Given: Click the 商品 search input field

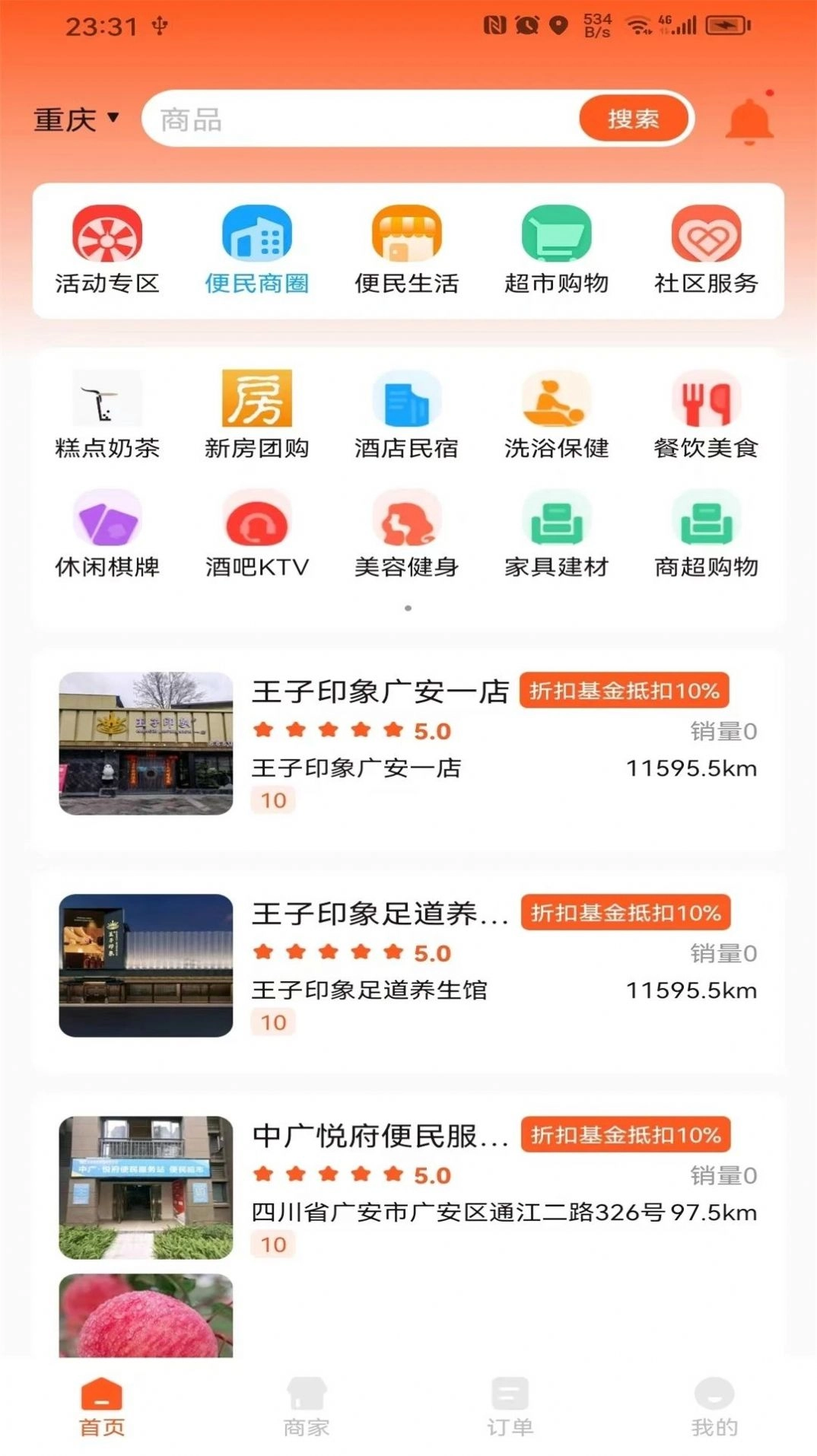Looking at the screenshot, I should (342, 119).
